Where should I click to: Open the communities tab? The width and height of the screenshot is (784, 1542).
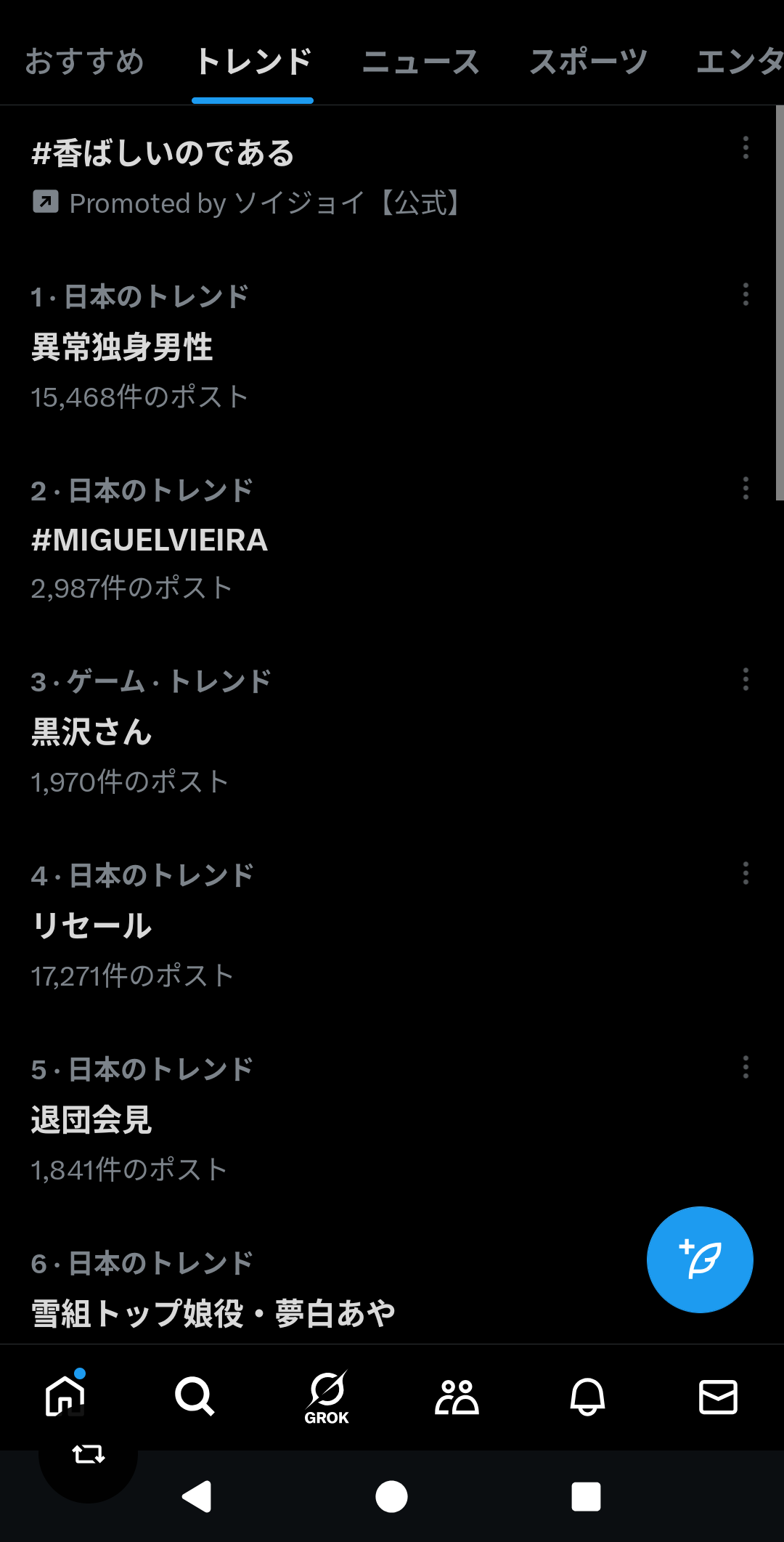(457, 1396)
